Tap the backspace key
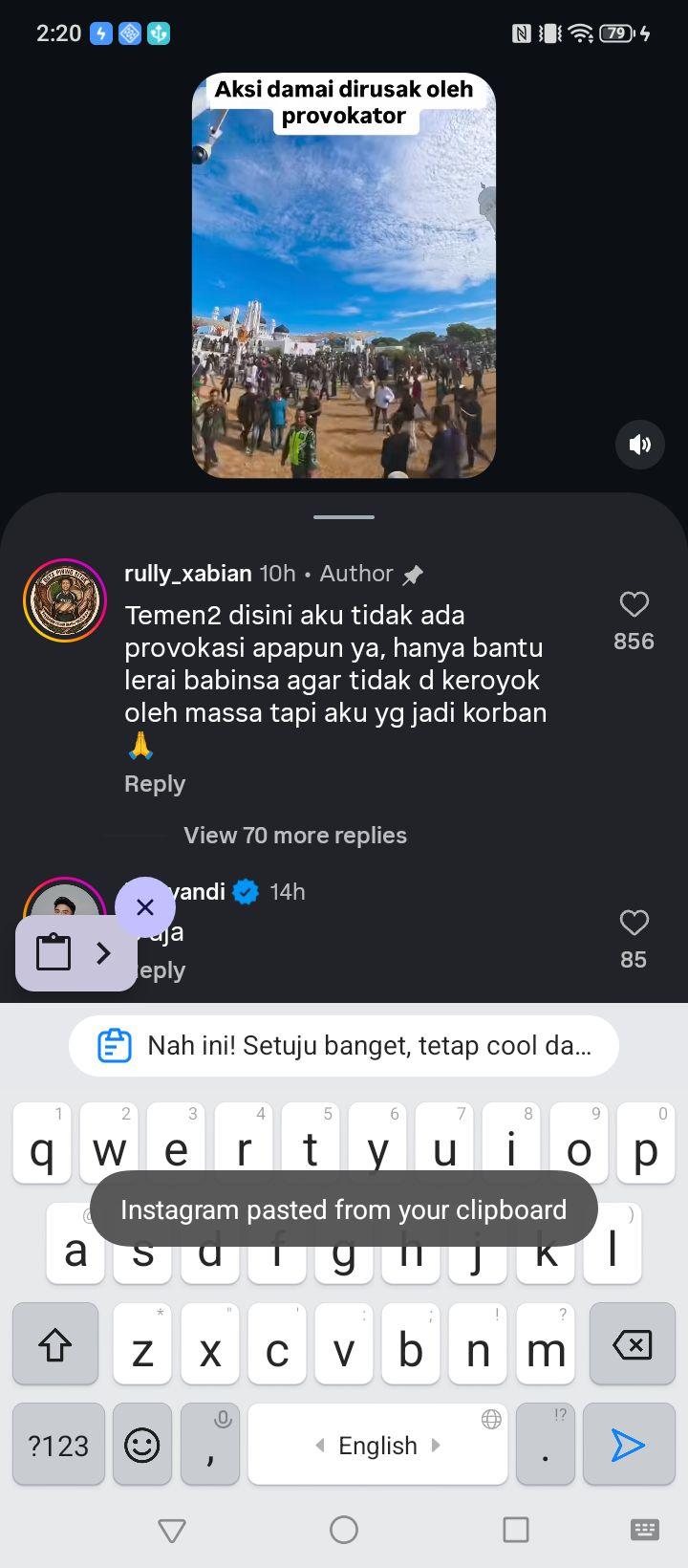 pos(633,1344)
